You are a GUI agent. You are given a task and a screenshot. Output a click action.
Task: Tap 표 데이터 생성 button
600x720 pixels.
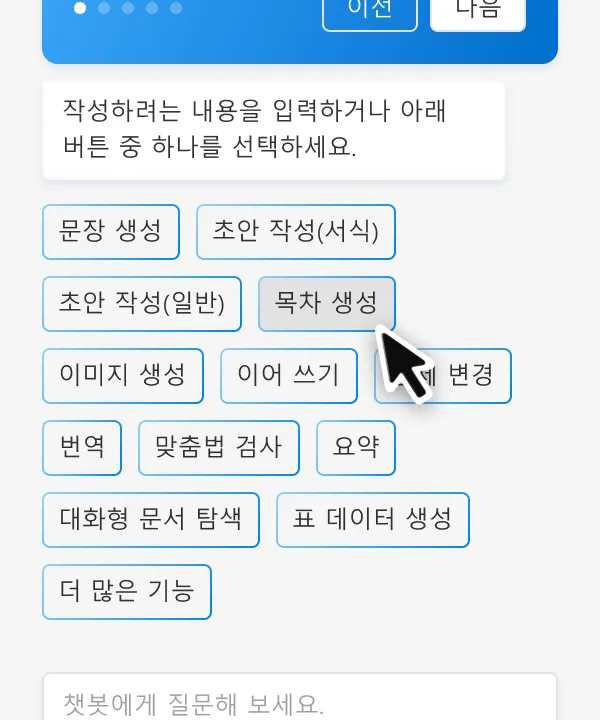point(373,520)
